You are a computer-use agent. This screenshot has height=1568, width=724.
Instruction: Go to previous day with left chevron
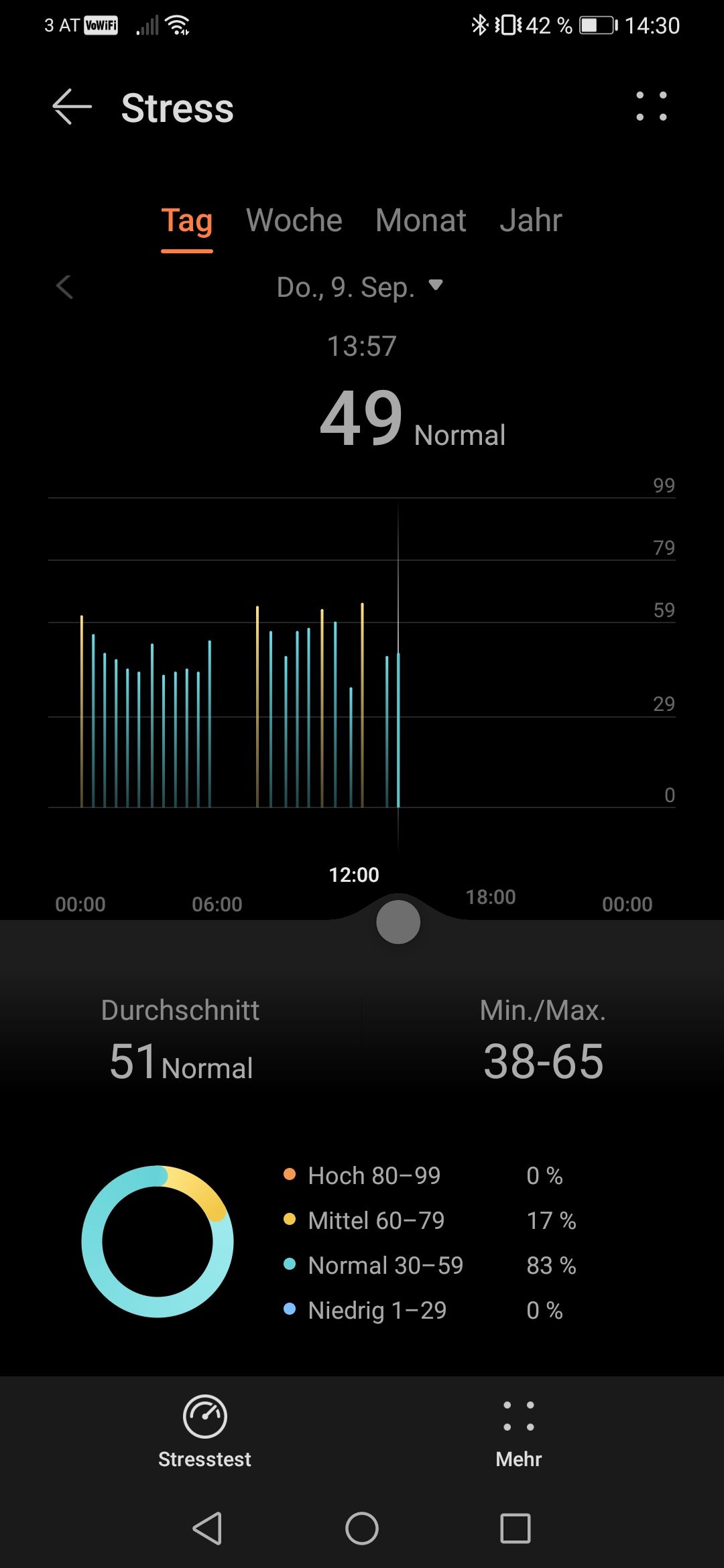[x=65, y=286]
